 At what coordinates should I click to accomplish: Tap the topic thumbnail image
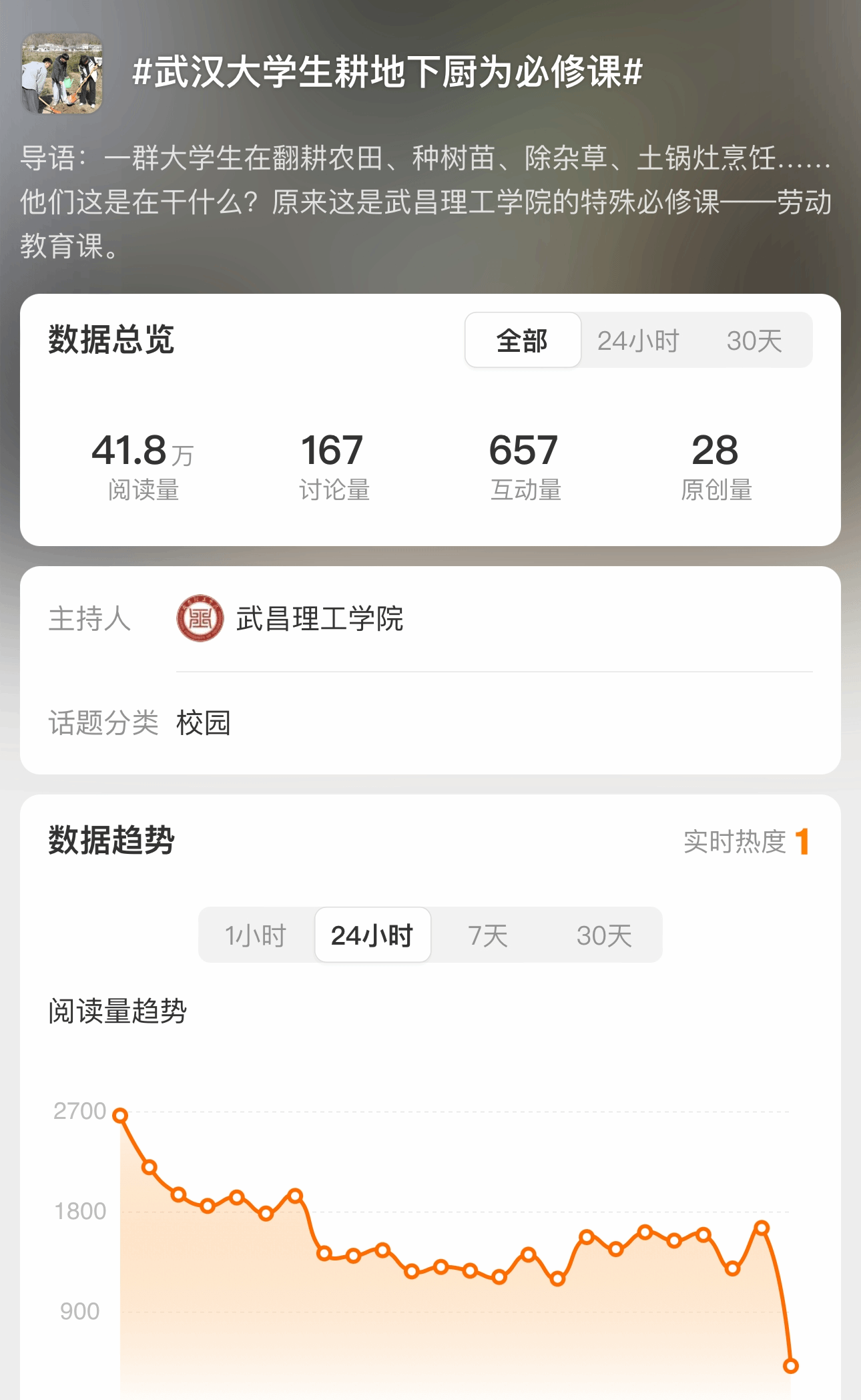(x=62, y=73)
